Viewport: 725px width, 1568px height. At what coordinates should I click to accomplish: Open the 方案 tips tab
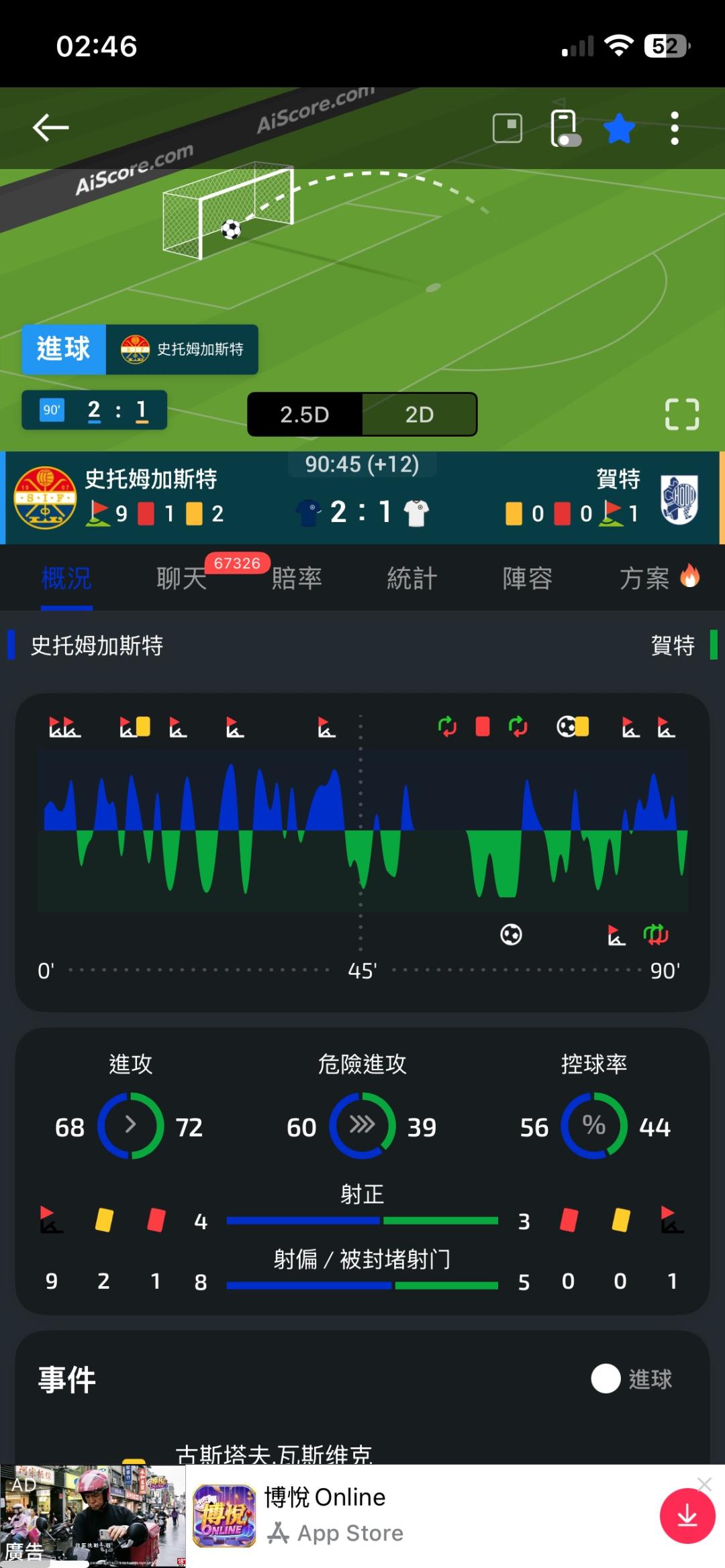coord(644,578)
